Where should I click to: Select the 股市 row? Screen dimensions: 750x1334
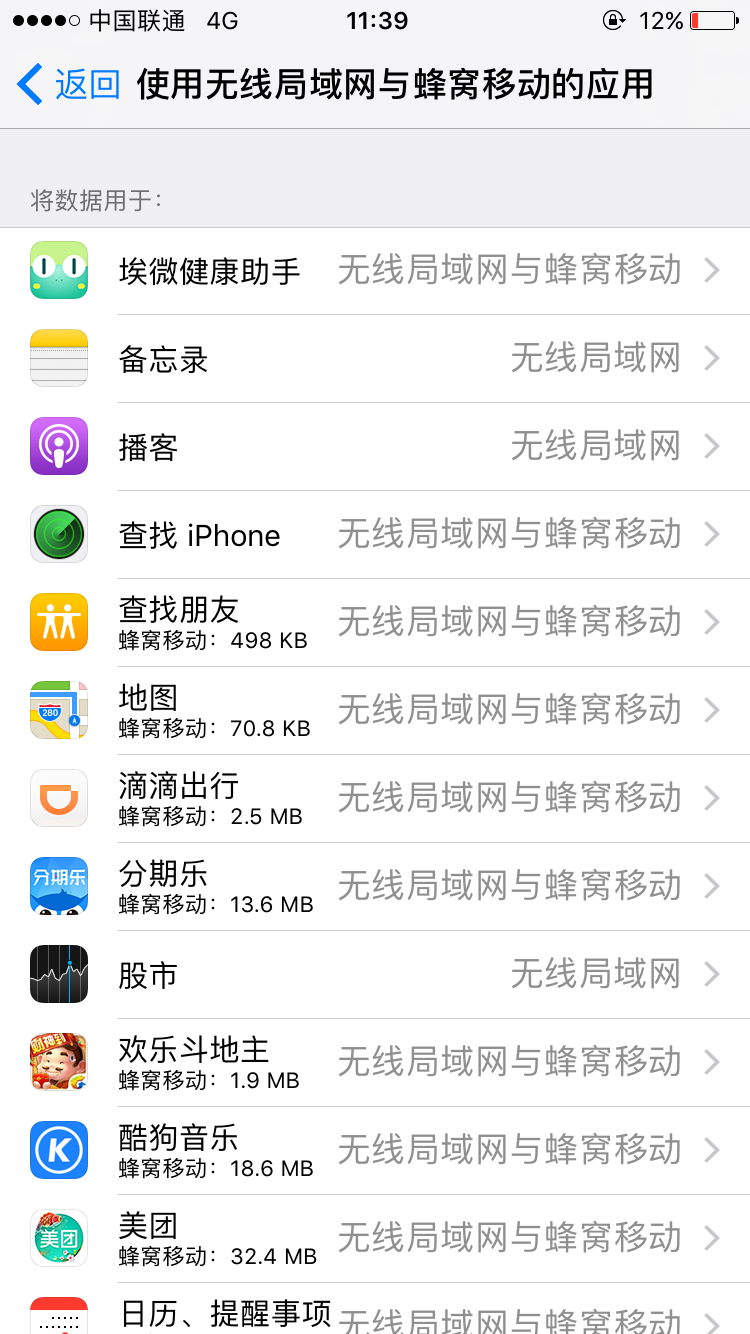tap(375, 975)
